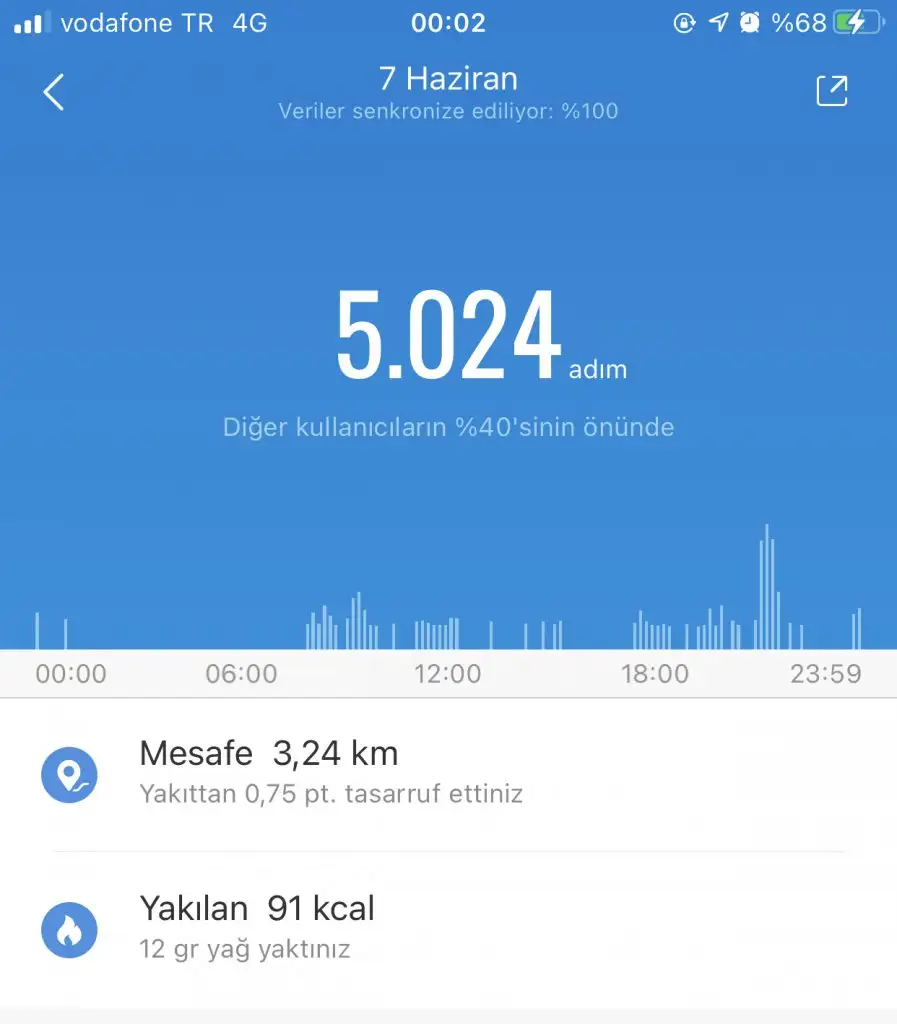Viewport: 897px width, 1024px height.
Task: Share the 7 Haziran step summary
Action: 832,91
